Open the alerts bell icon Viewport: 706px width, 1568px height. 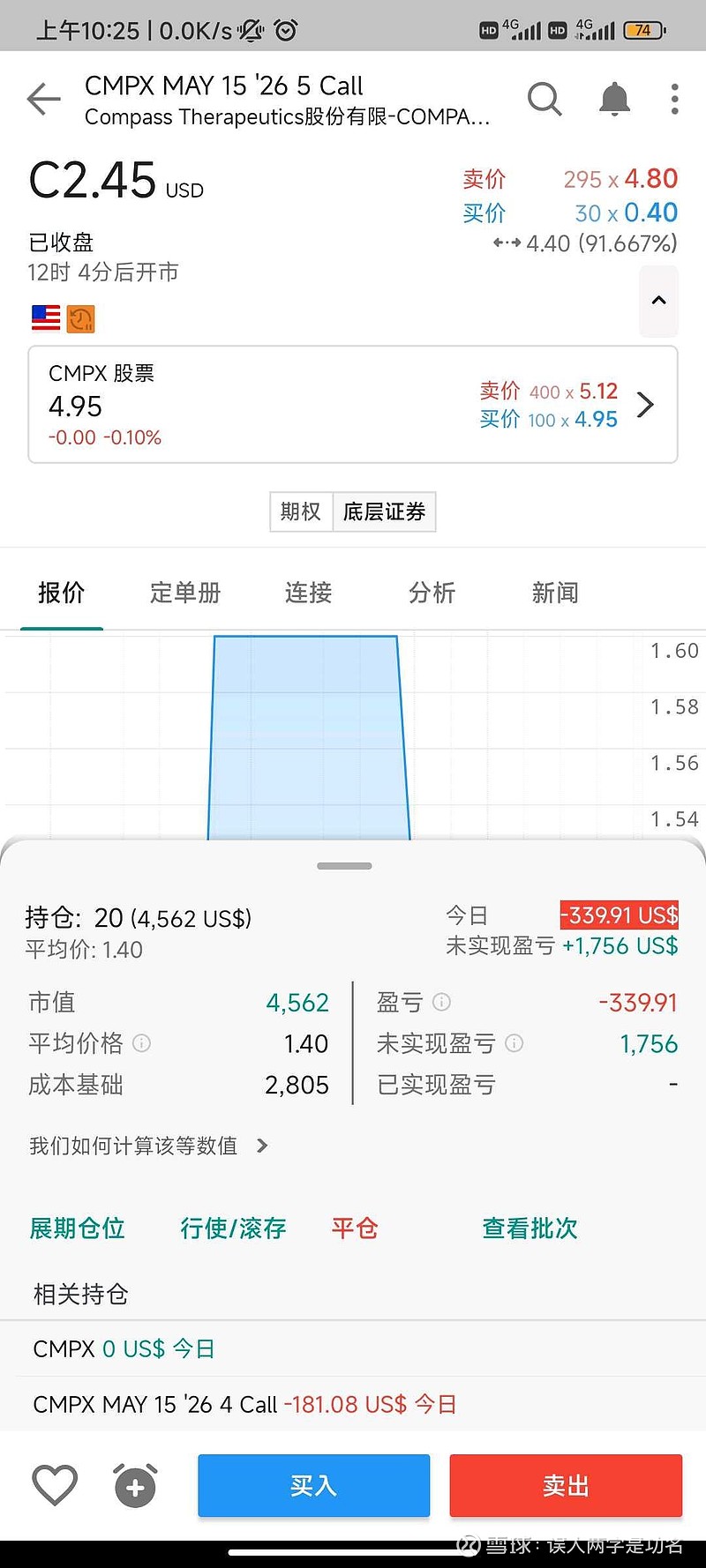[614, 99]
